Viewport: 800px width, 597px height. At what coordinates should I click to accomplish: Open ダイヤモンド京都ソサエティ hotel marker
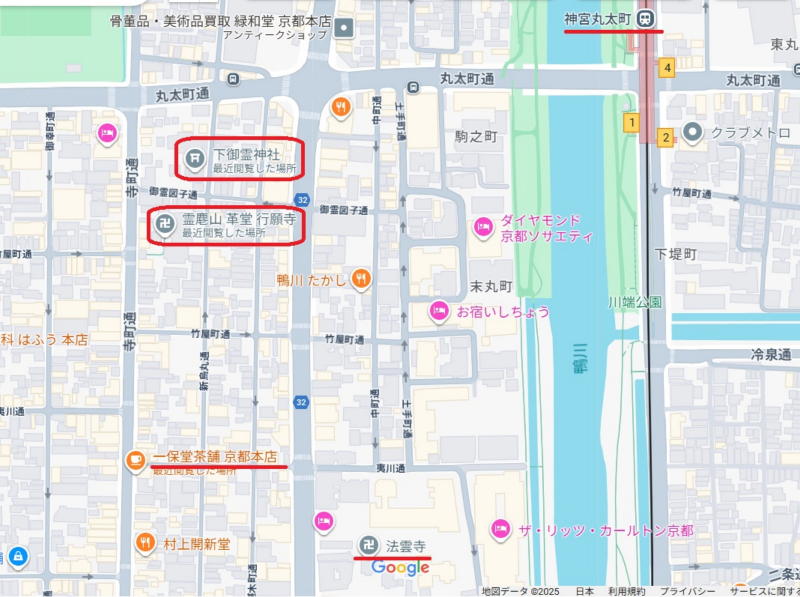pos(483,228)
